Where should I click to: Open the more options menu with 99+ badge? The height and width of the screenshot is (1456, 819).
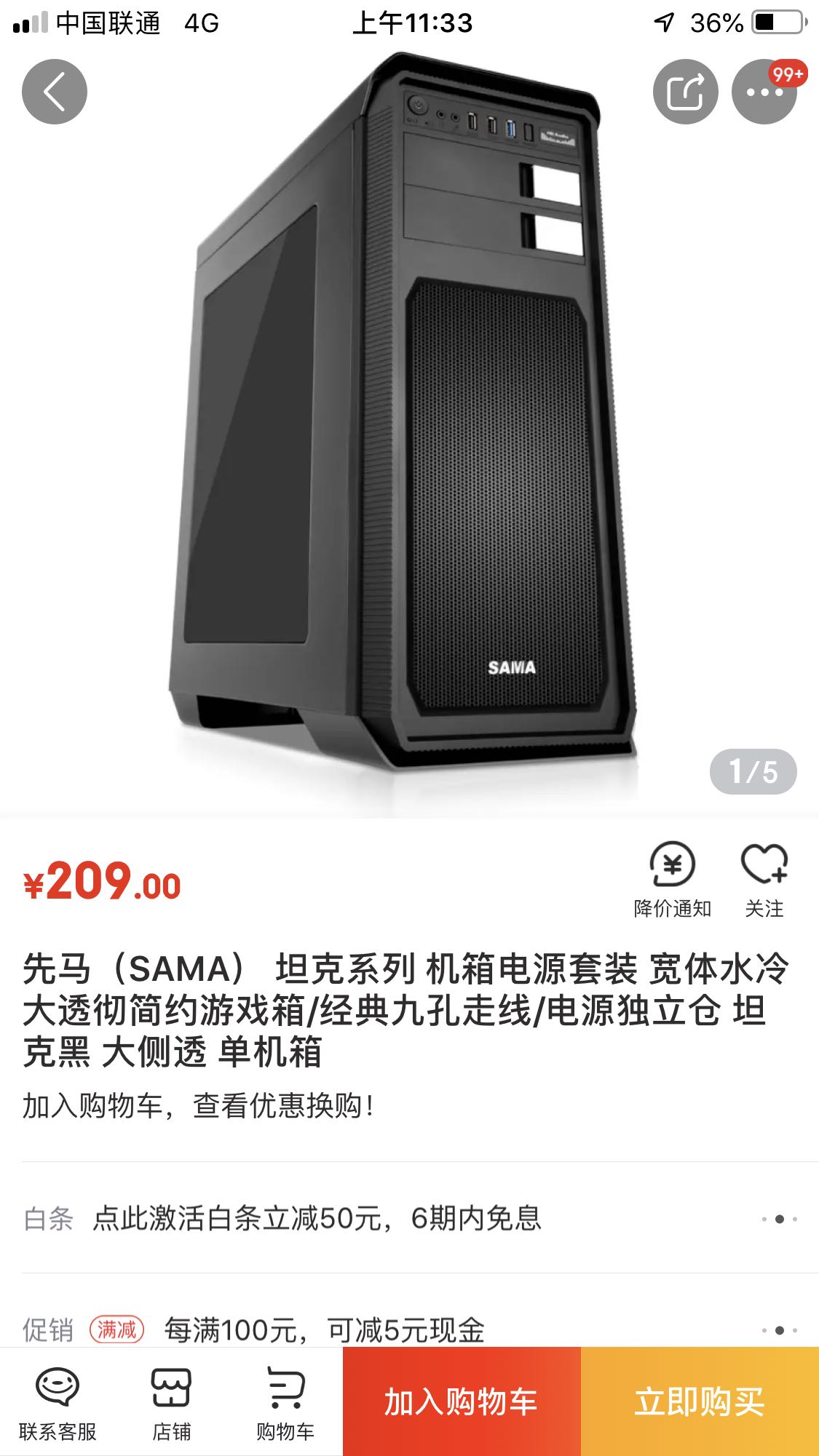pos(764,92)
